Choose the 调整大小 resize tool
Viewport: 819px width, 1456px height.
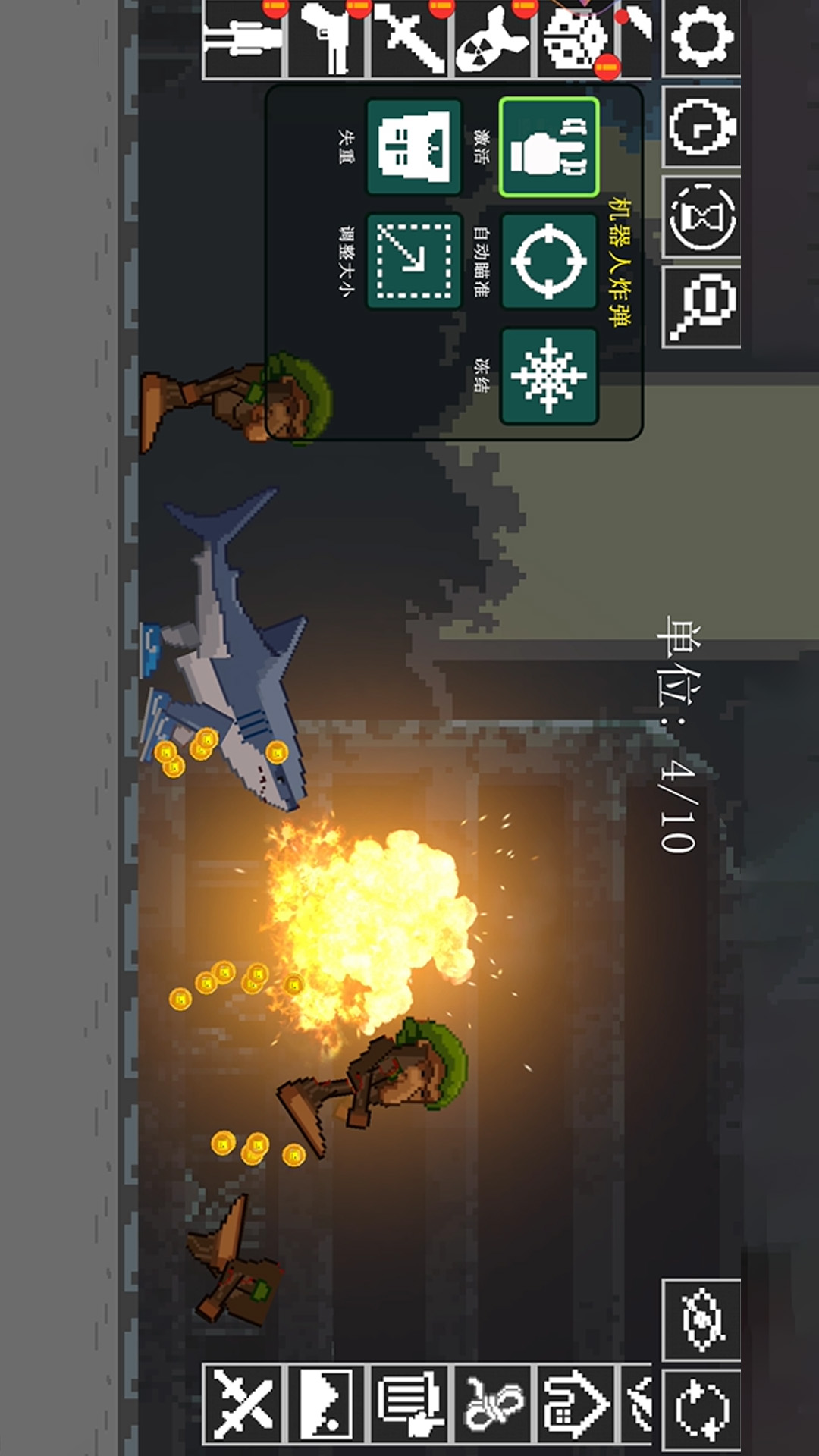pyautogui.click(x=414, y=262)
